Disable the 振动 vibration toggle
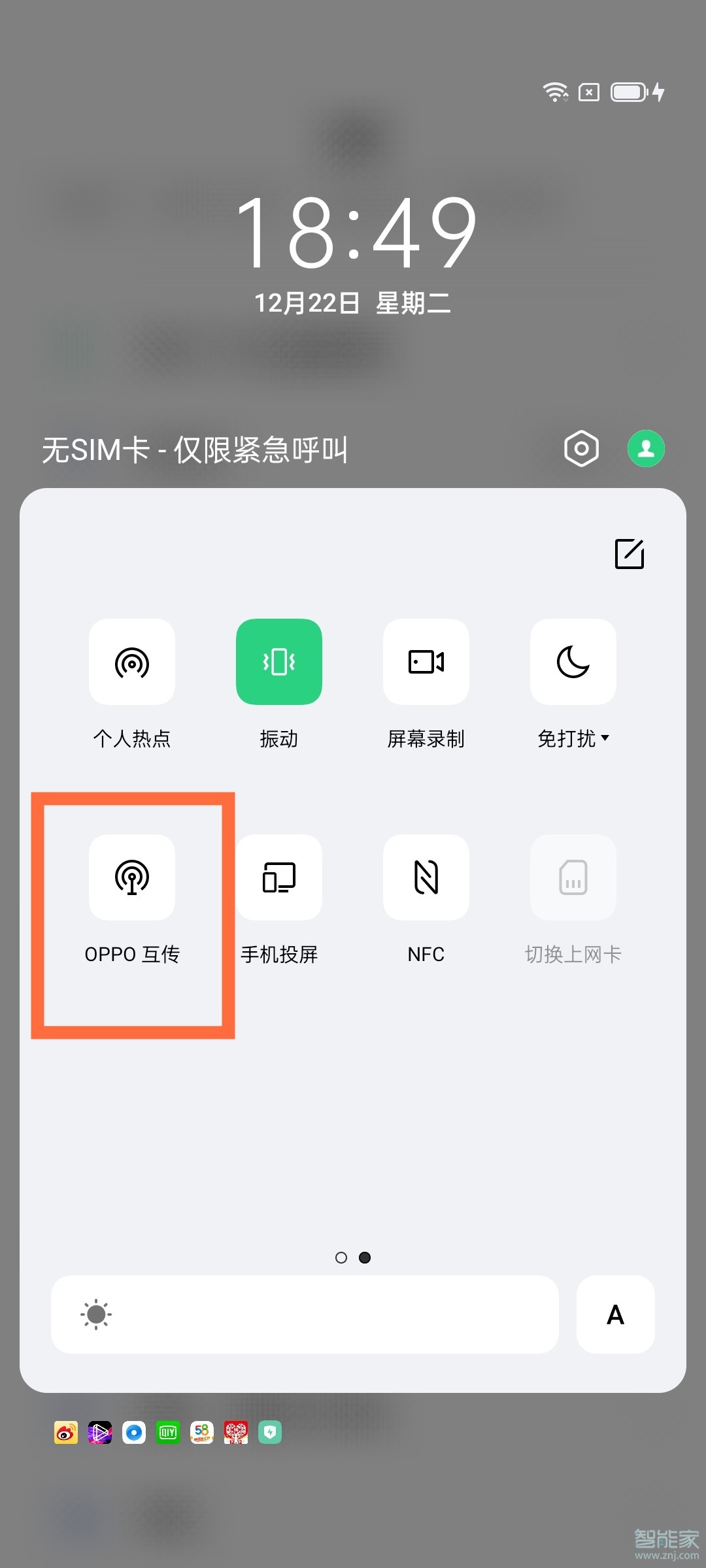The width and height of the screenshot is (706, 1568). (x=278, y=662)
